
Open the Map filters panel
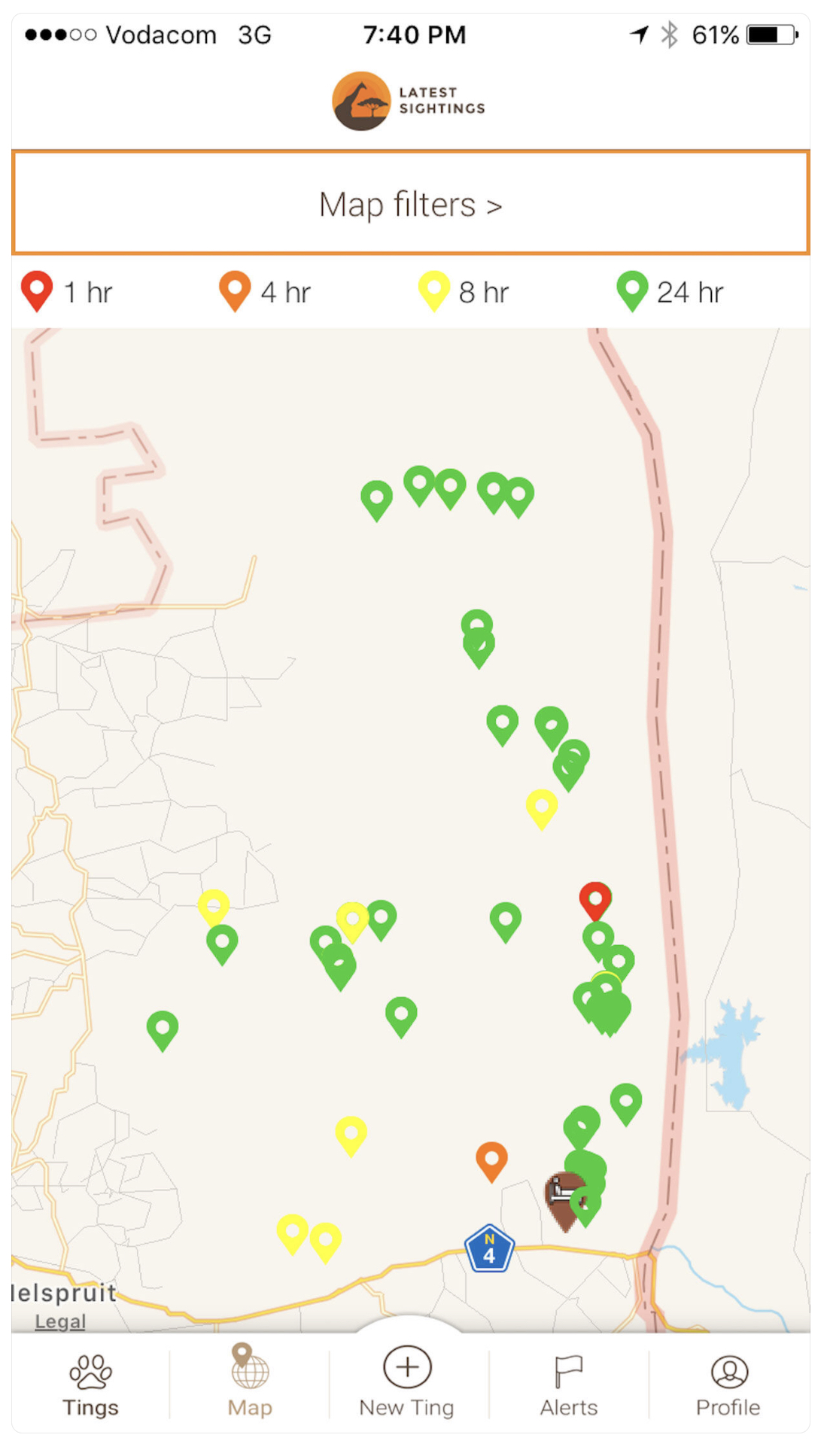(411, 203)
